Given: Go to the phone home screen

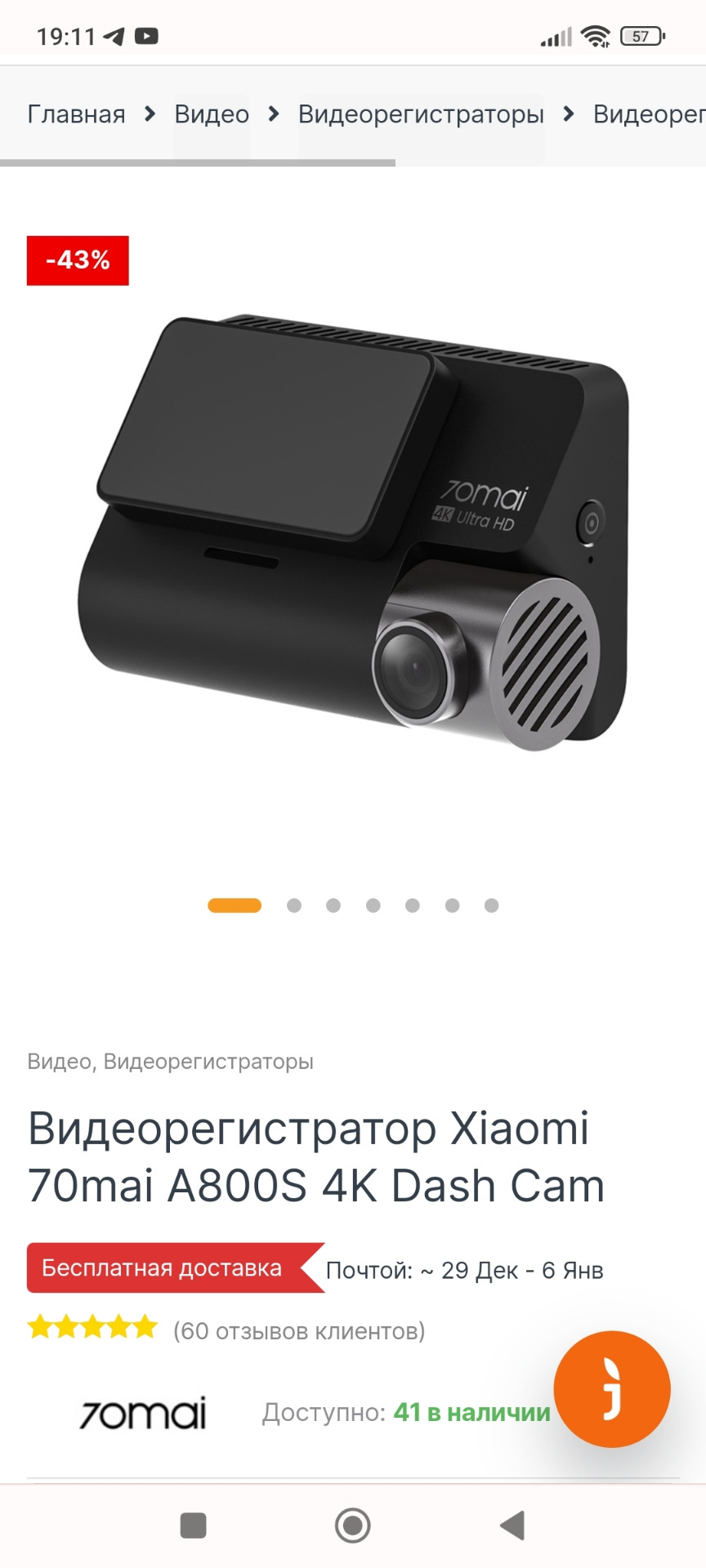Looking at the screenshot, I should point(353,1525).
